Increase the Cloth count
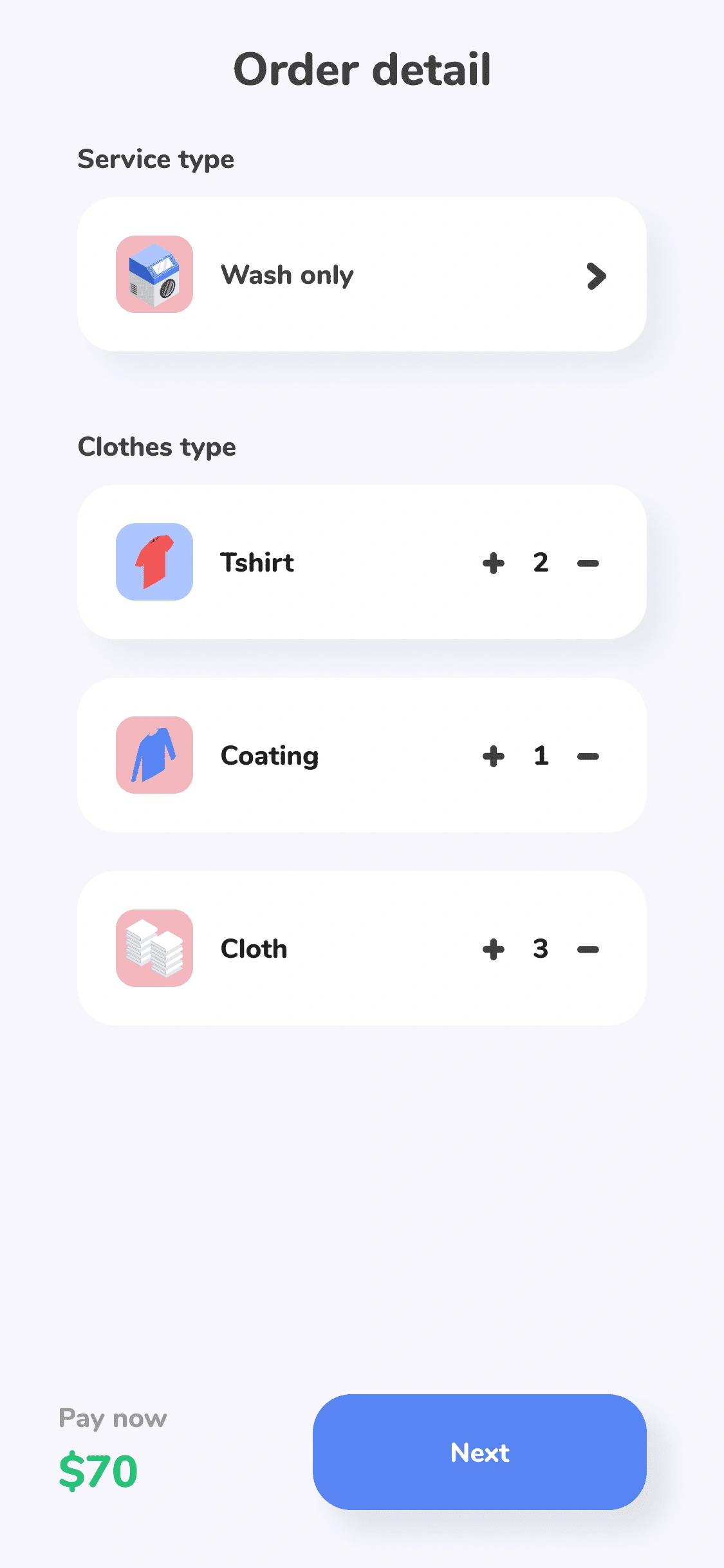The width and height of the screenshot is (724, 1568). (x=494, y=949)
